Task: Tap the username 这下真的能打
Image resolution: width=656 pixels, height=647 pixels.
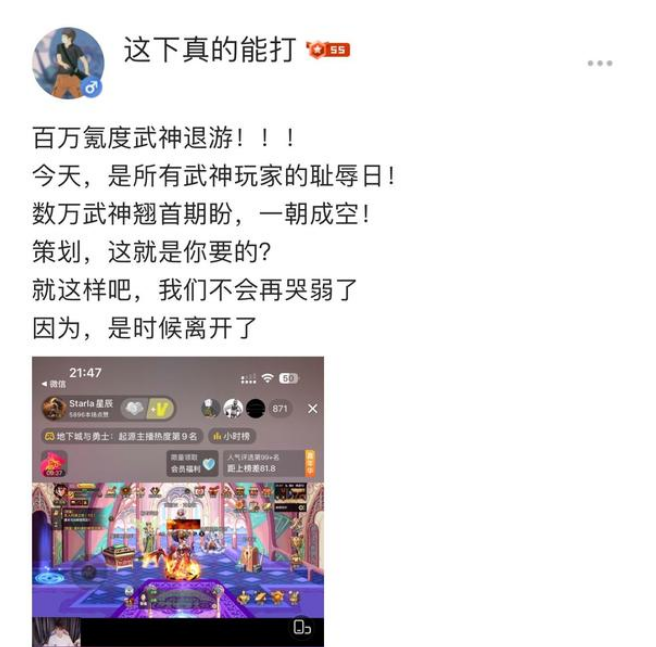Action: point(209,50)
